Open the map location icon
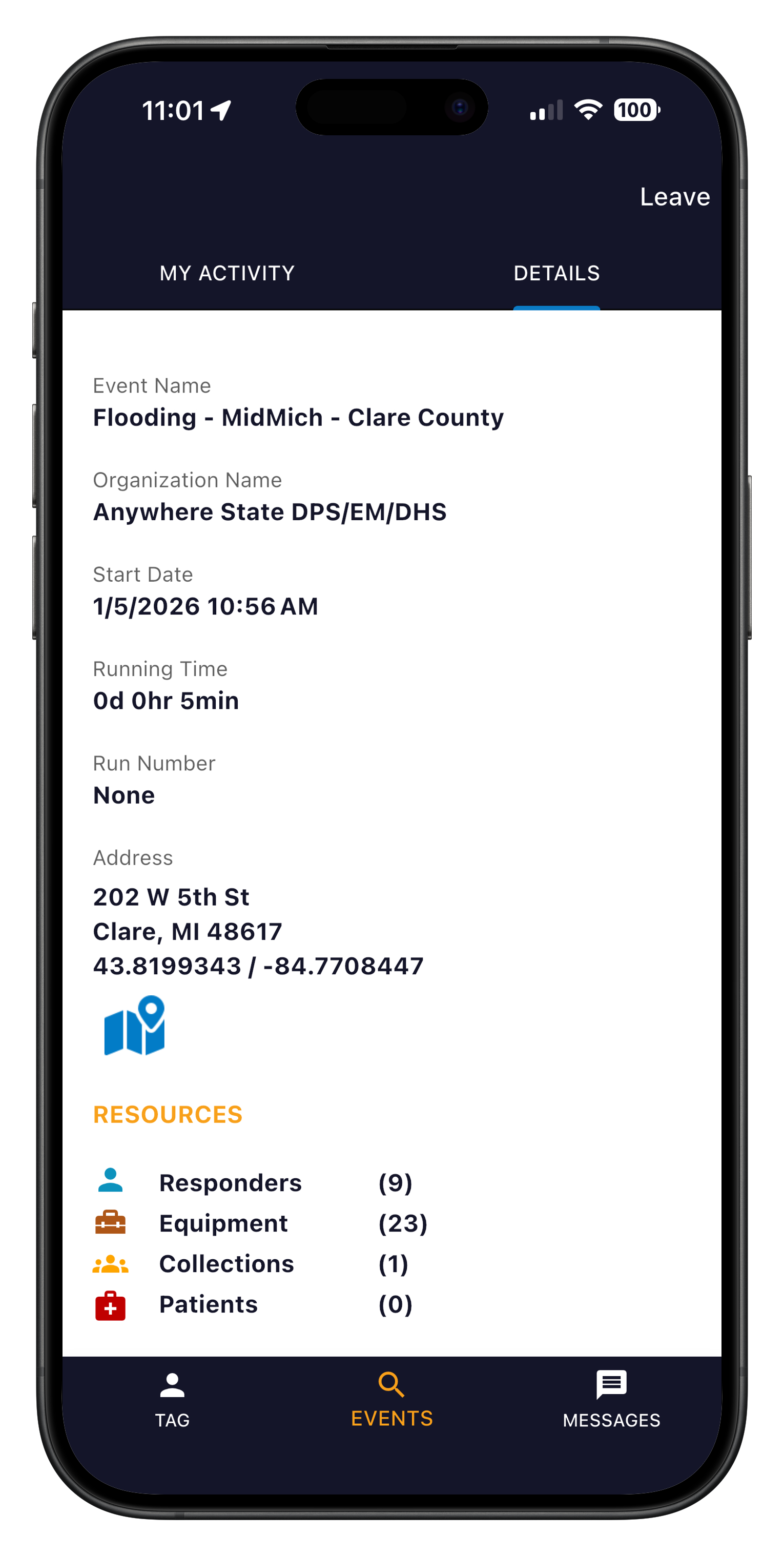Screen dimensions: 784x1556 pos(134,1026)
